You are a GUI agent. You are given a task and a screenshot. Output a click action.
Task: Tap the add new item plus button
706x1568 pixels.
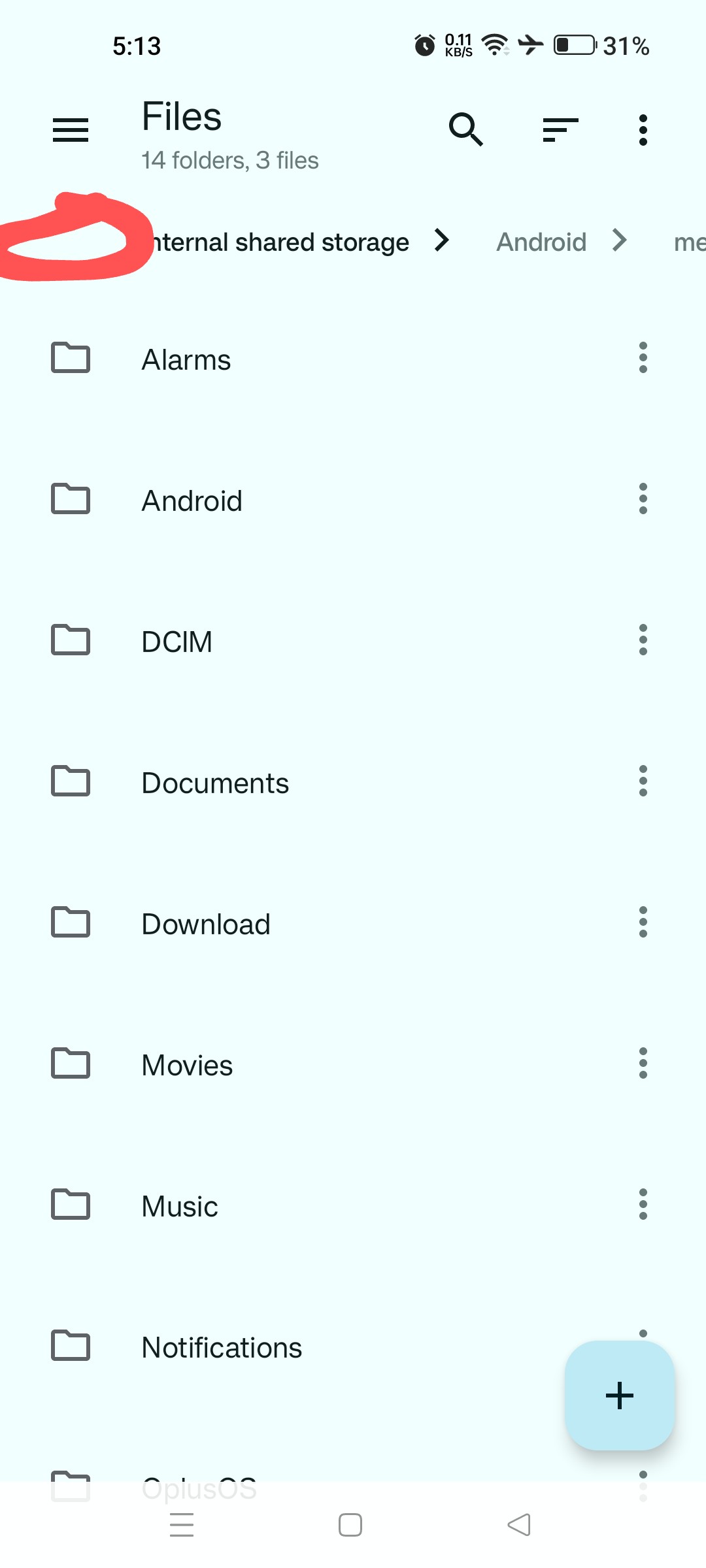[x=619, y=1396]
